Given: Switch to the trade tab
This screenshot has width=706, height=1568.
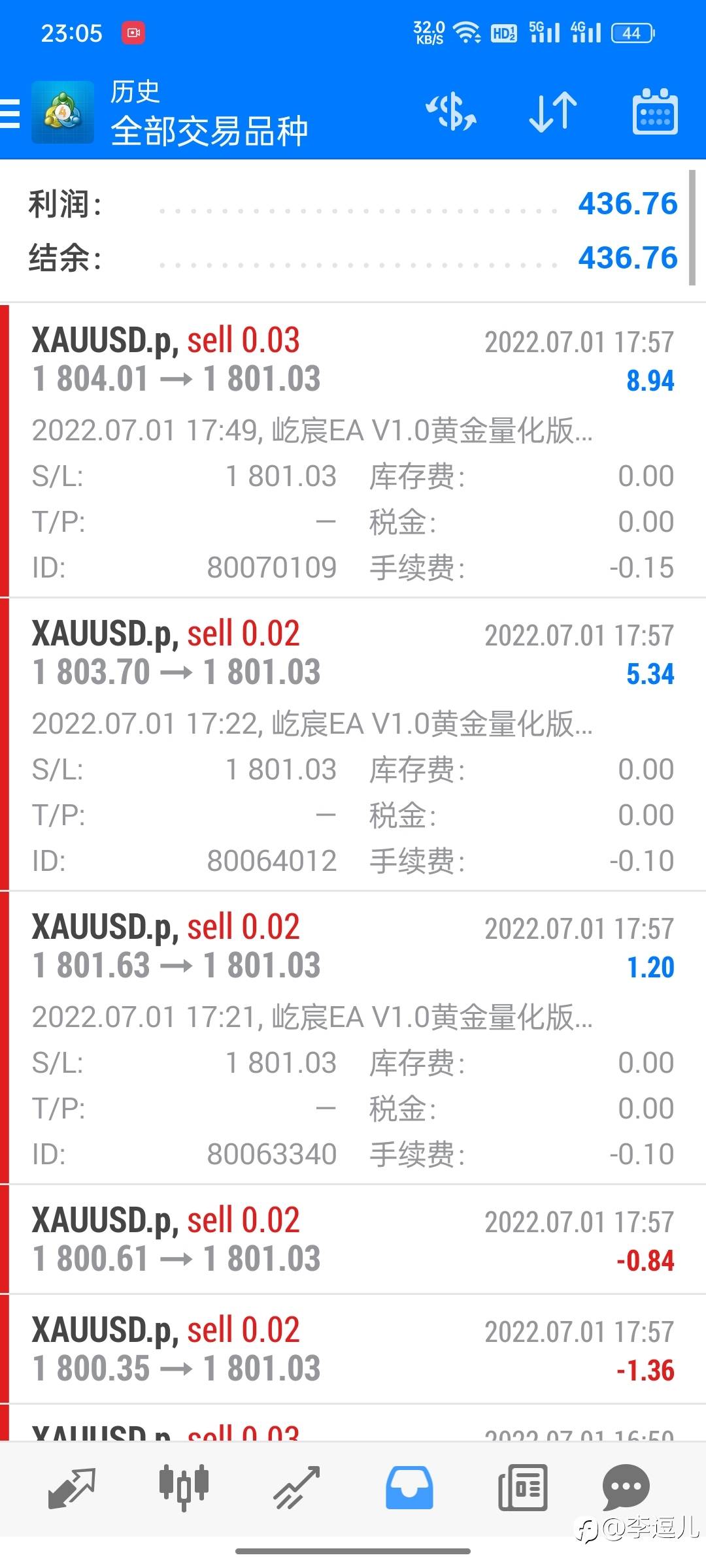Looking at the screenshot, I should coord(296,1488).
